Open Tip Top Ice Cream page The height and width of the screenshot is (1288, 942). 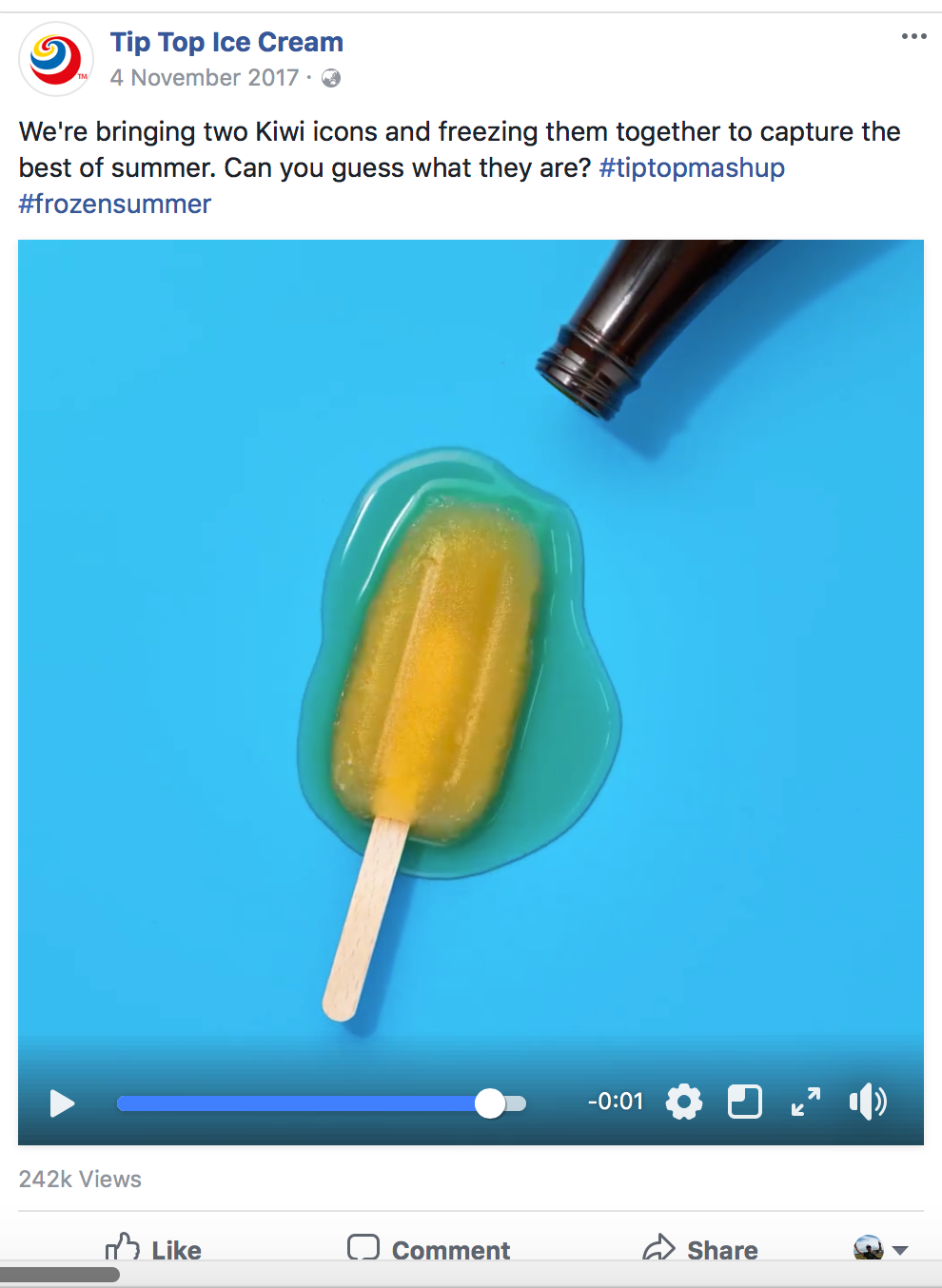pyautogui.click(x=226, y=42)
